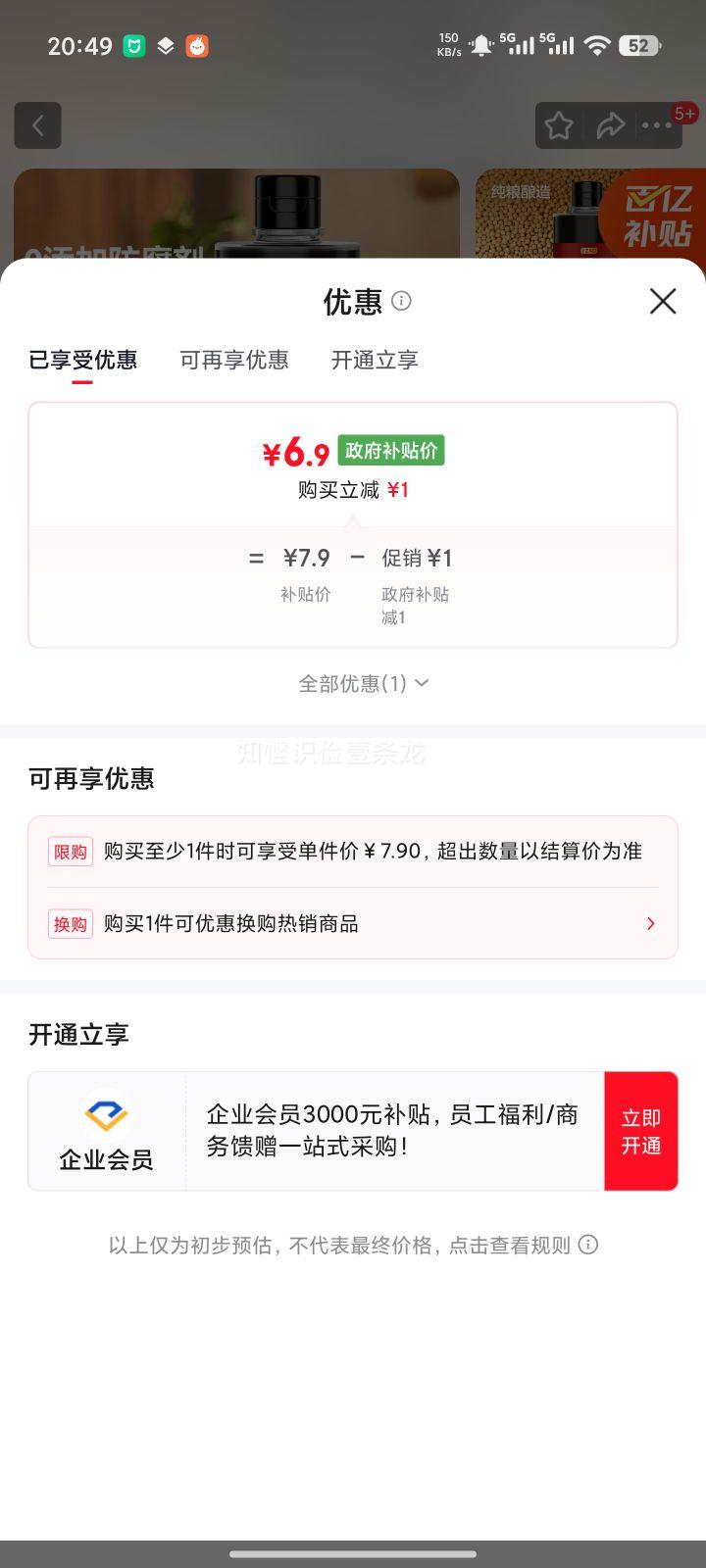Open 换购 hot products via the right arrow
Viewport: 706px width, 1568px height.
pos(649,923)
